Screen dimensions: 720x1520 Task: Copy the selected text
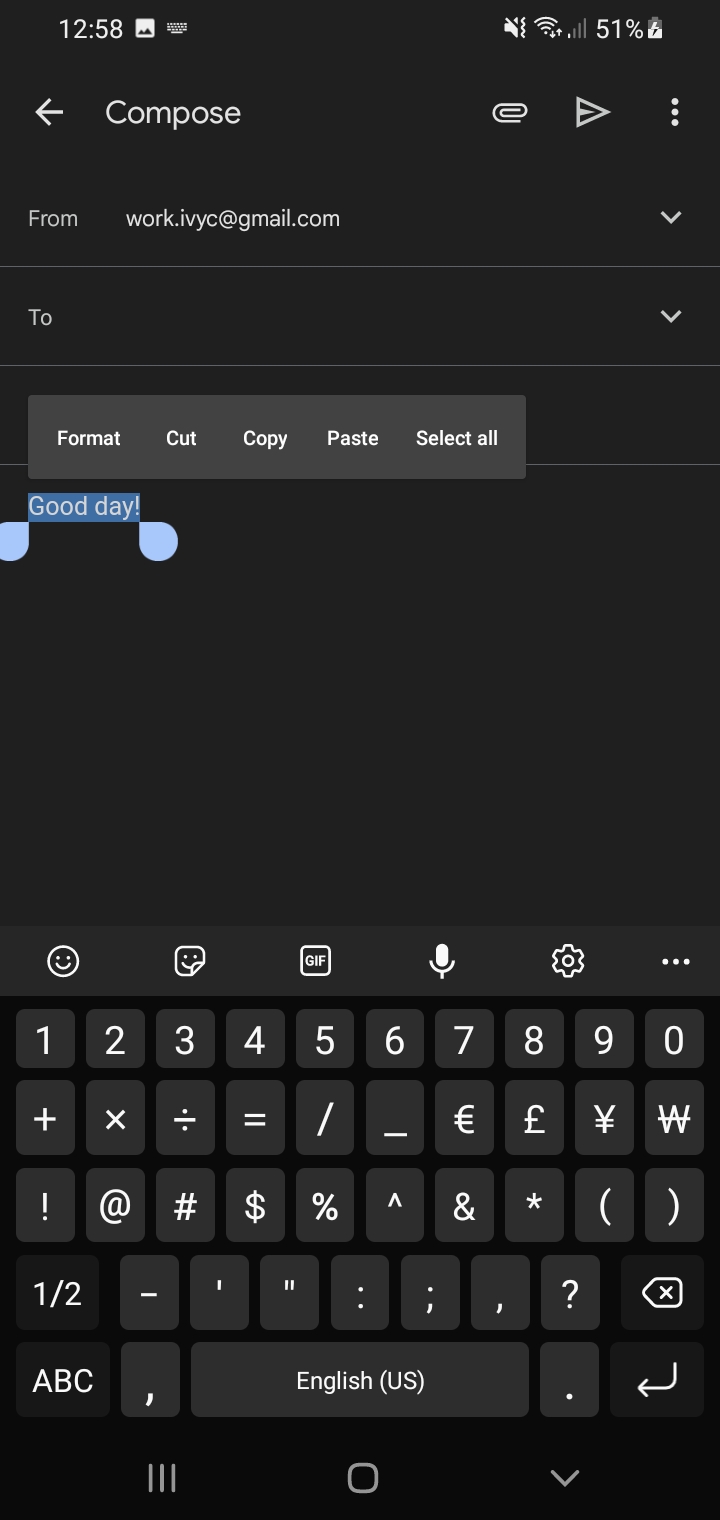tap(265, 438)
